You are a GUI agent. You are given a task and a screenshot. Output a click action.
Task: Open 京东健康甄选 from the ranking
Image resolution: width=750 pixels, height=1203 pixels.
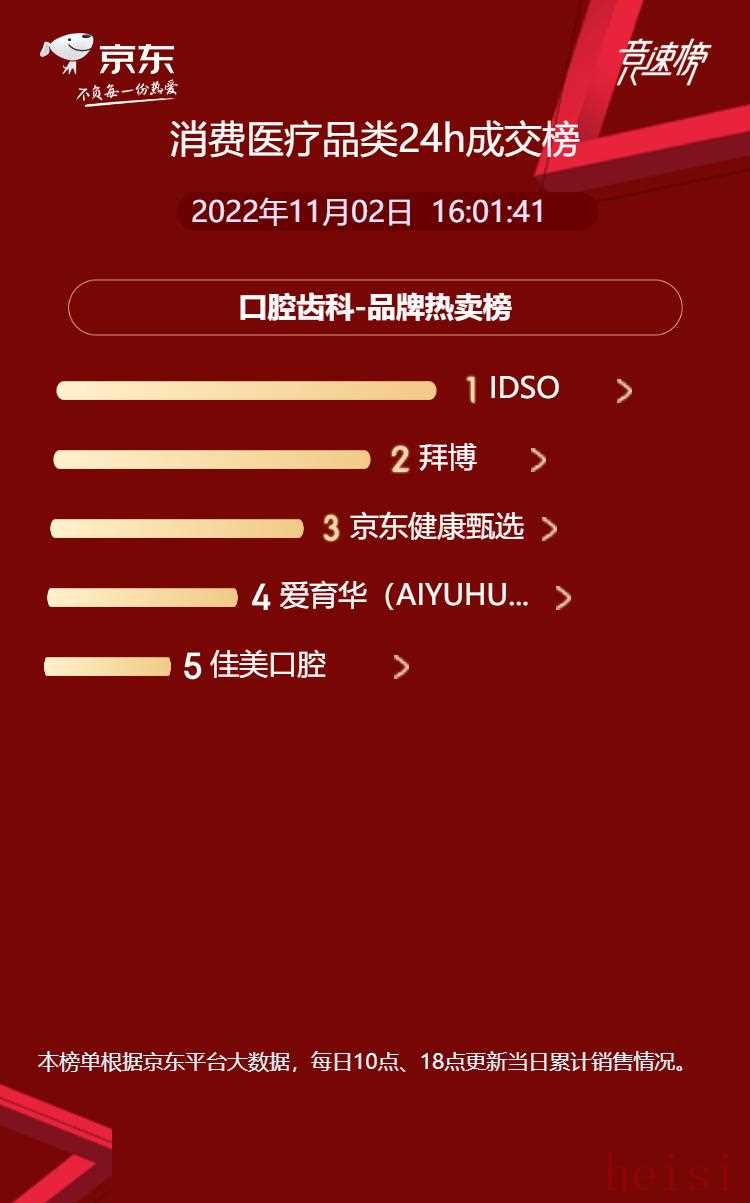pyautogui.click(x=436, y=528)
